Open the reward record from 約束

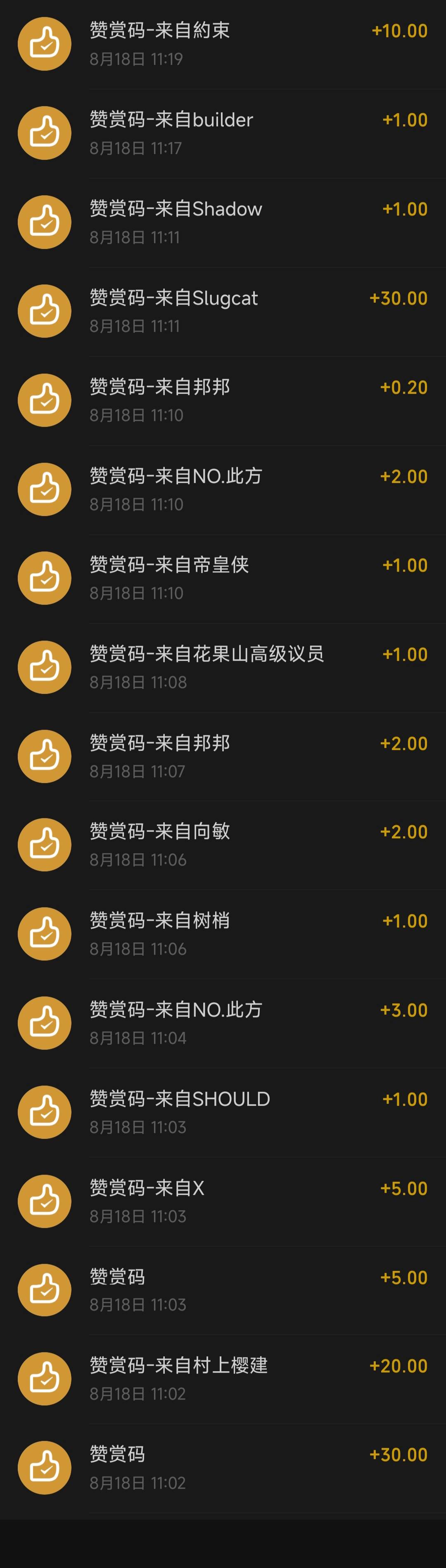[x=223, y=44]
